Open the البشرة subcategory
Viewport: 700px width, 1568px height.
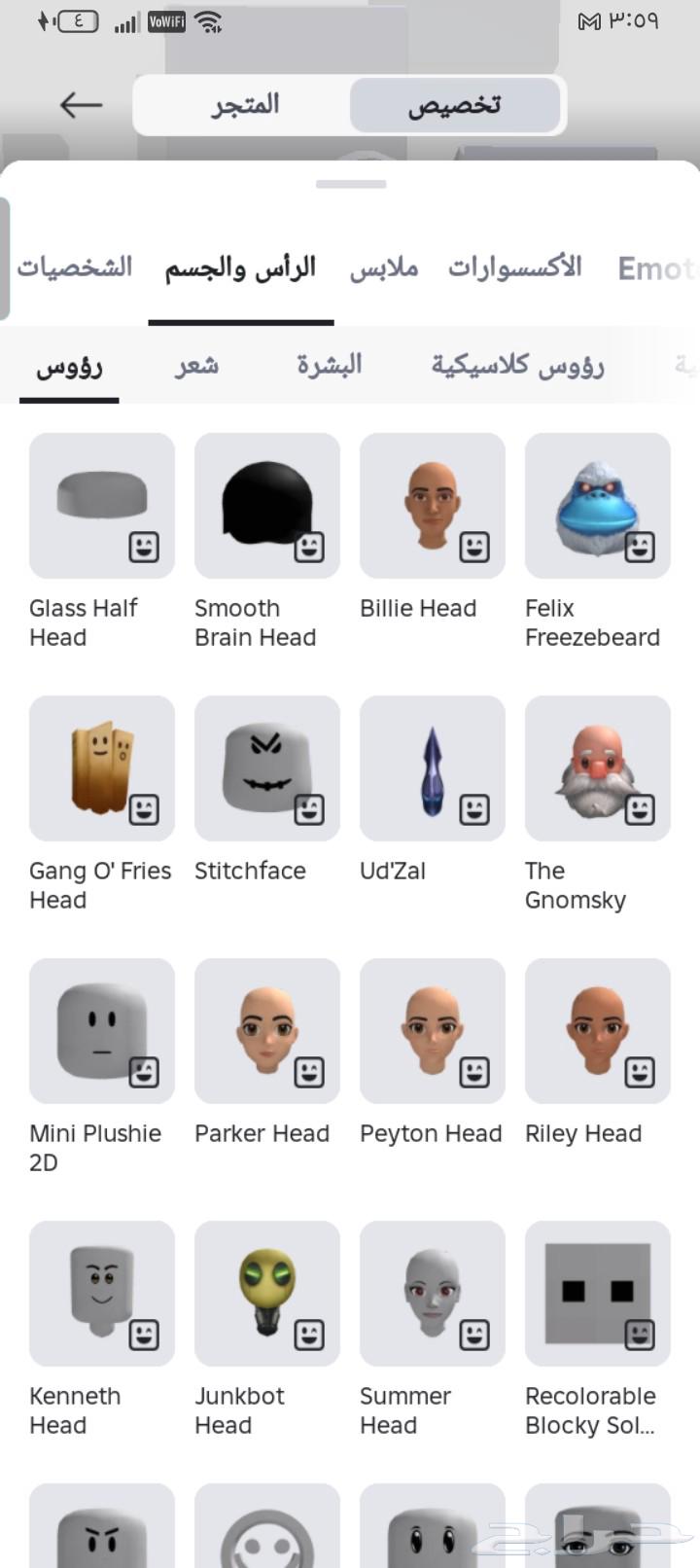click(x=329, y=365)
